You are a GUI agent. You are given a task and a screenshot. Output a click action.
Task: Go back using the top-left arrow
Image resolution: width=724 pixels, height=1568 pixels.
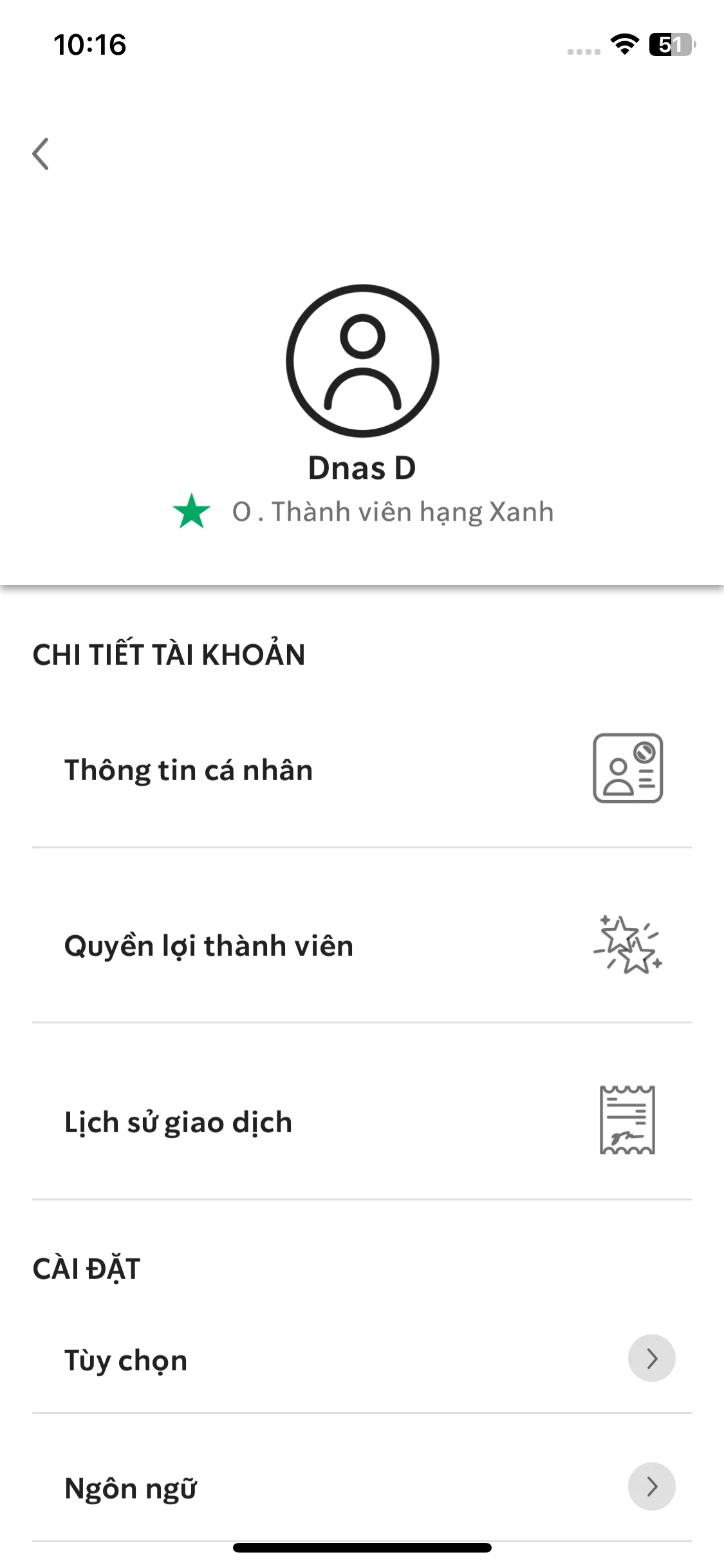click(41, 154)
